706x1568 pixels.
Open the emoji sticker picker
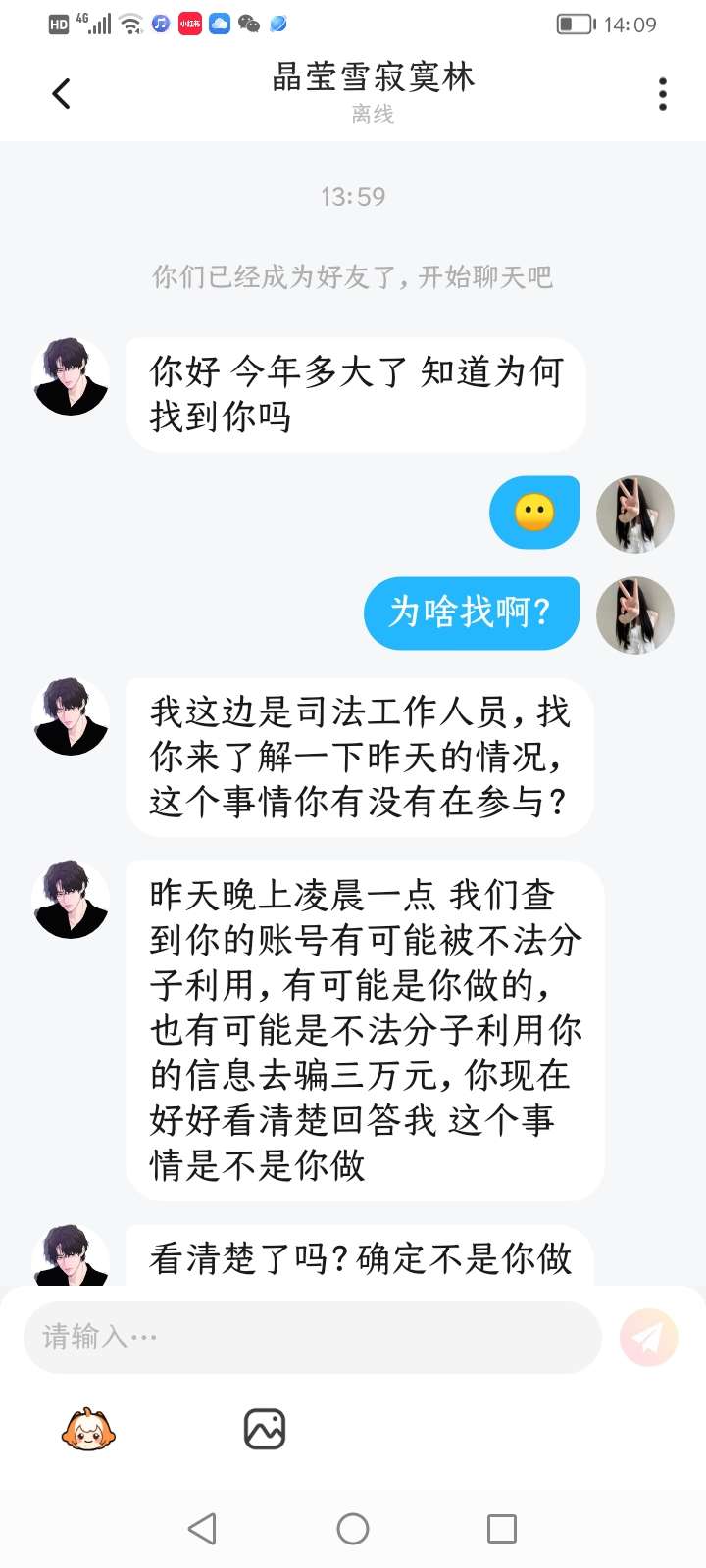coord(88,1430)
